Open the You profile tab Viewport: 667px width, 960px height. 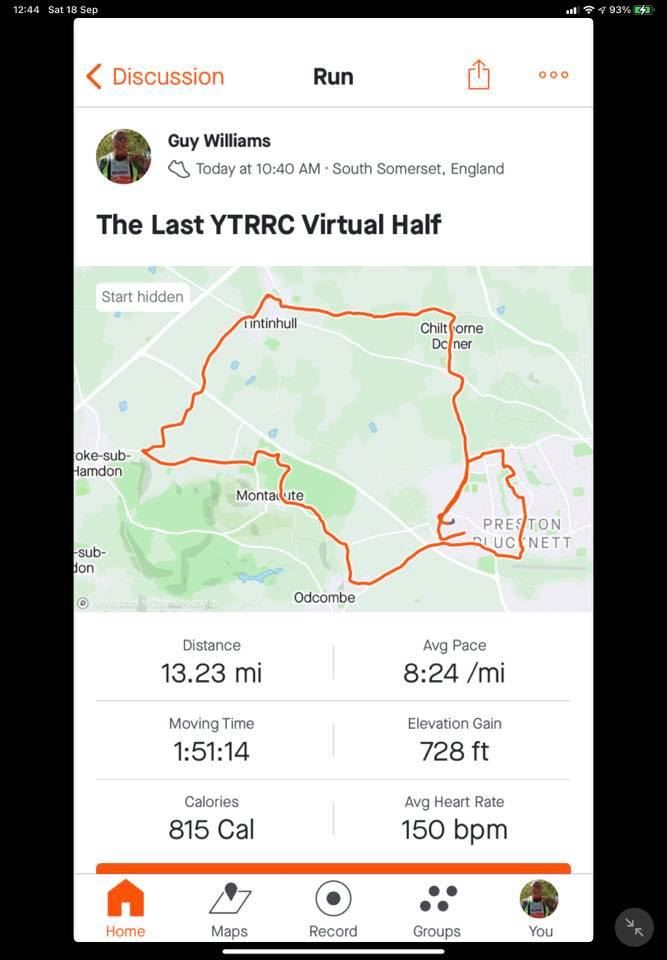pos(540,909)
